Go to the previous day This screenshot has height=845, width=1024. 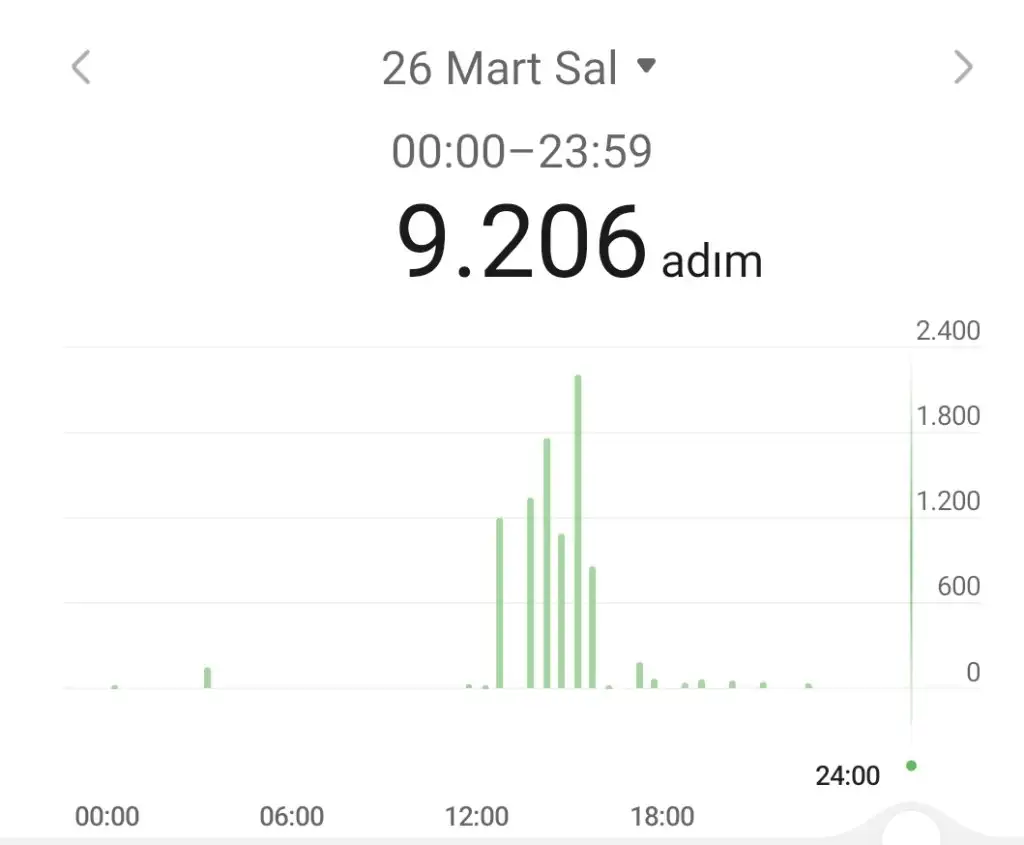(81, 68)
